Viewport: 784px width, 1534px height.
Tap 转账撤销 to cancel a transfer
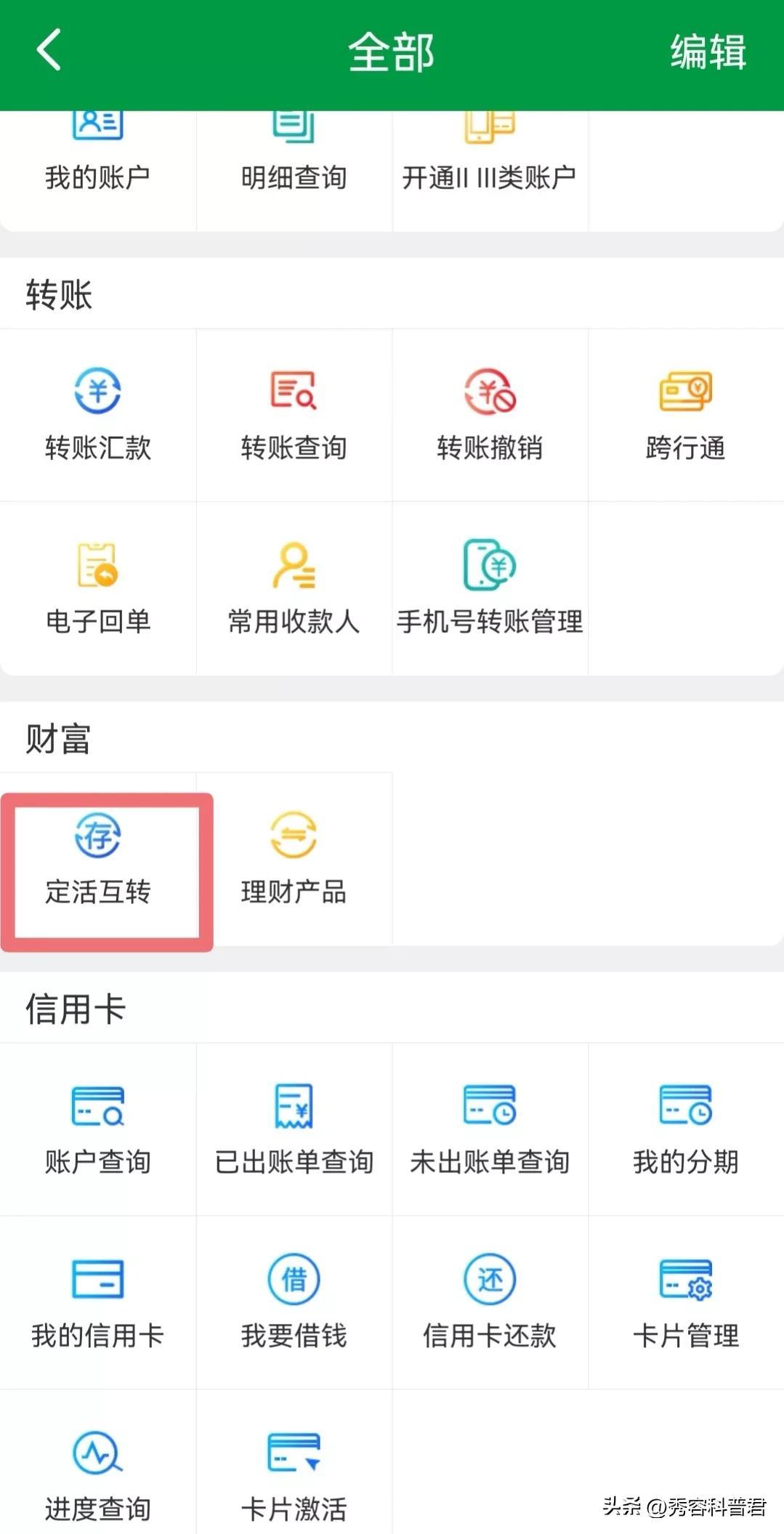coord(490,414)
